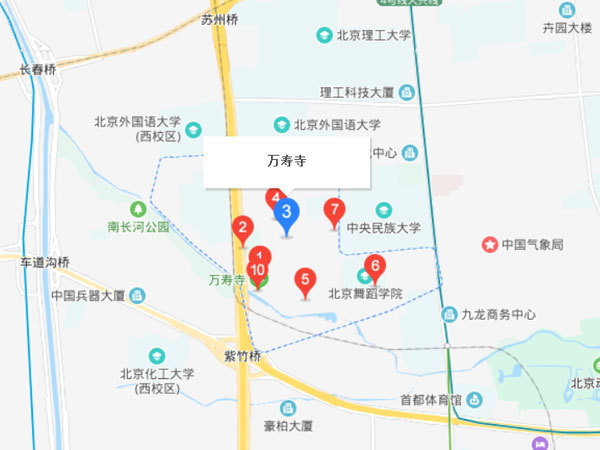Open map marker number 10
Viewport: 600px width, 450px height.
click(x=258, y=271)
